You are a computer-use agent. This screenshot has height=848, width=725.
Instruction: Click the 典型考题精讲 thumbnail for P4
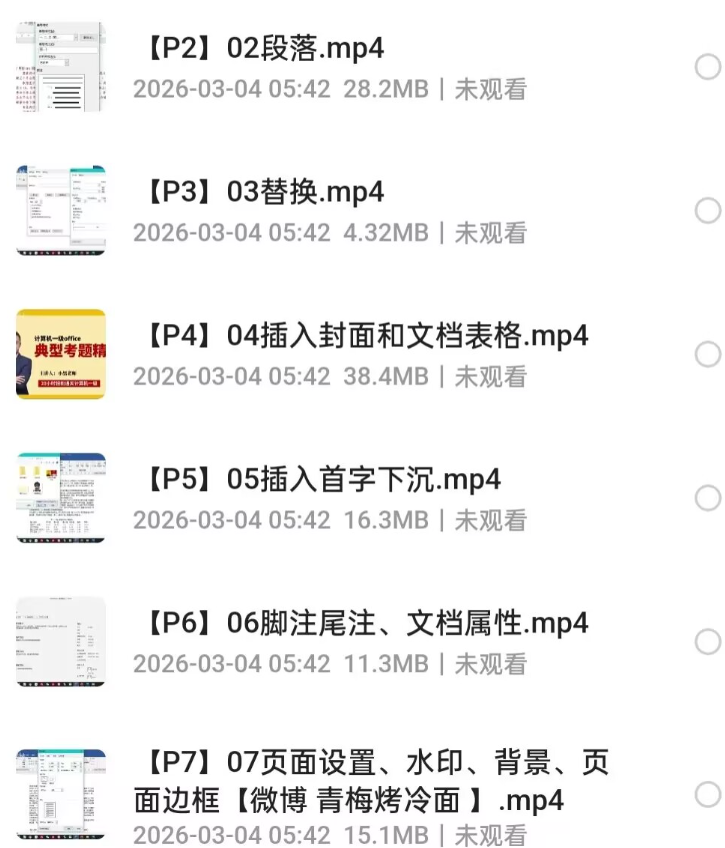click(58, 350)
